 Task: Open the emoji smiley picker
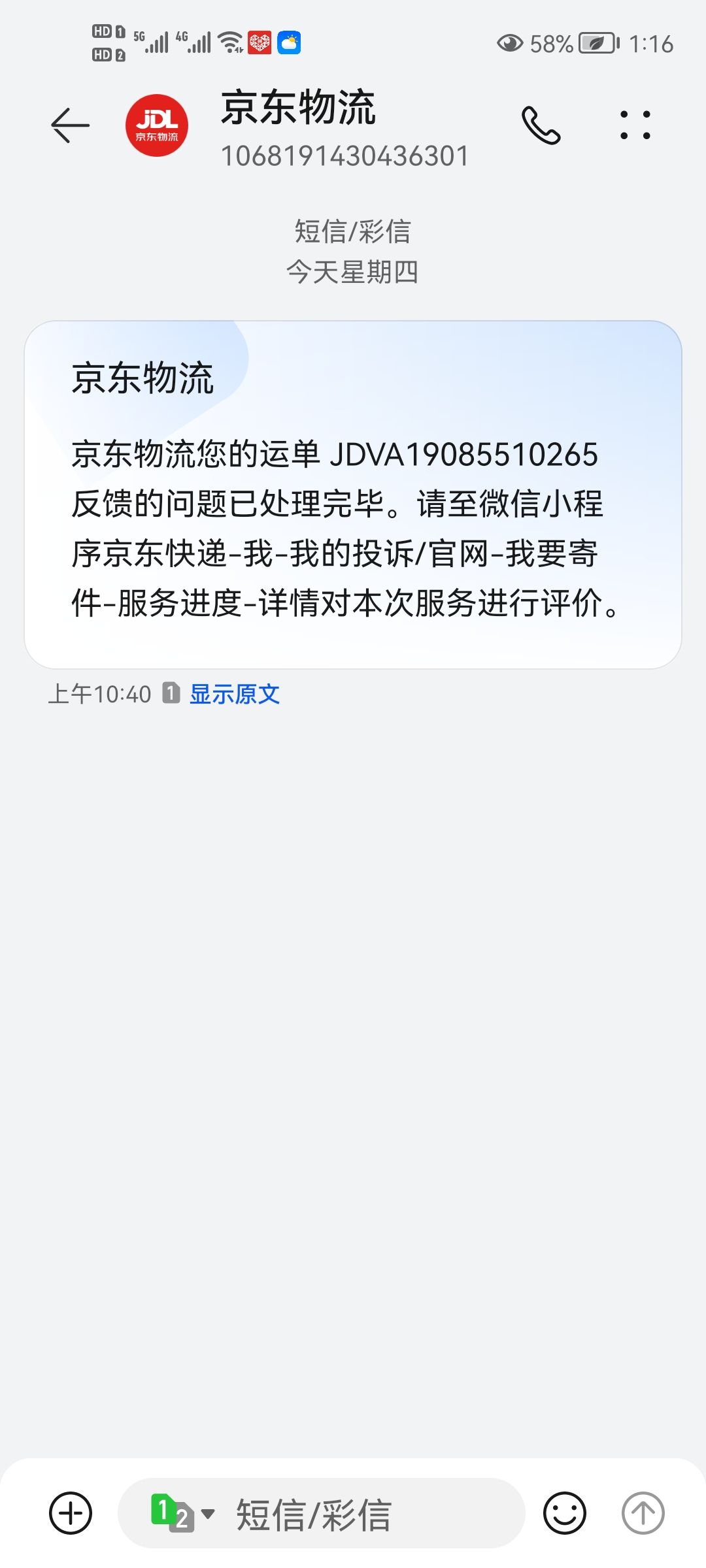click(565, 1513)
